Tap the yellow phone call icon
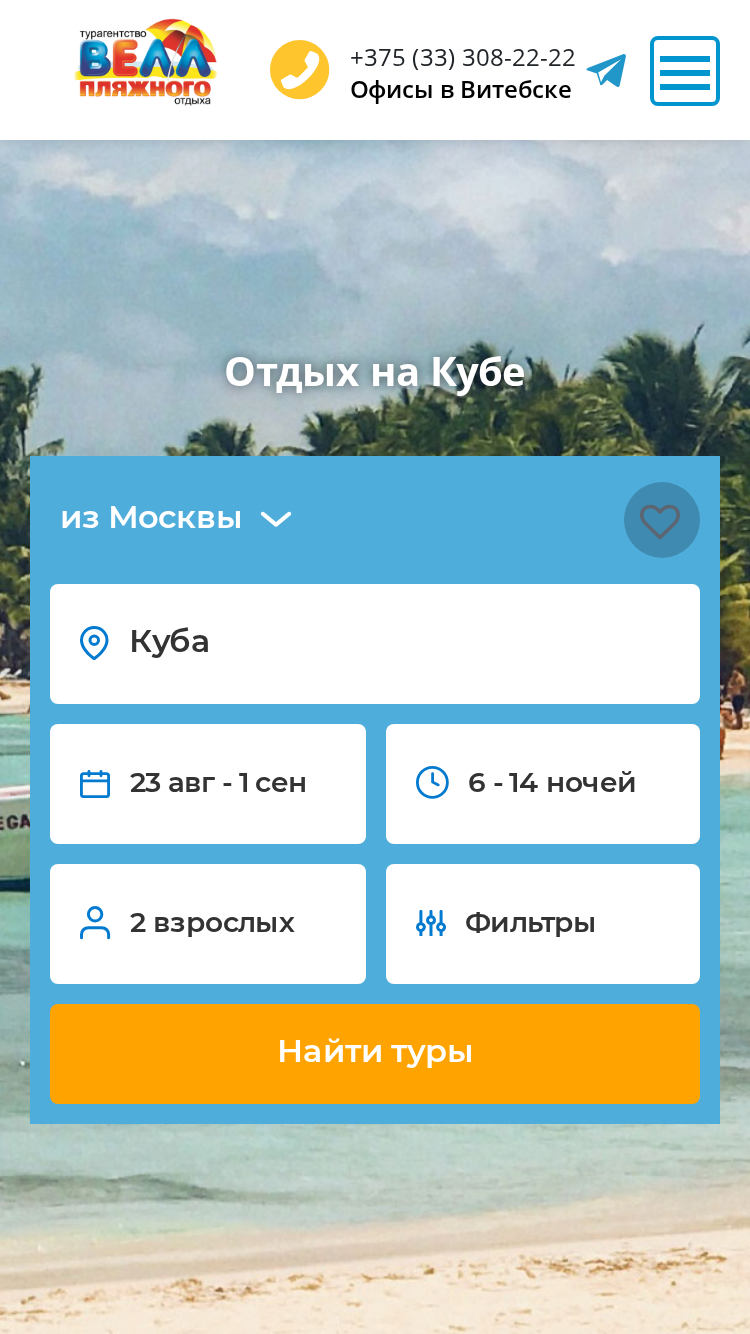Image resolution: width=750 pixels, height=1334 pixels. 299,70
